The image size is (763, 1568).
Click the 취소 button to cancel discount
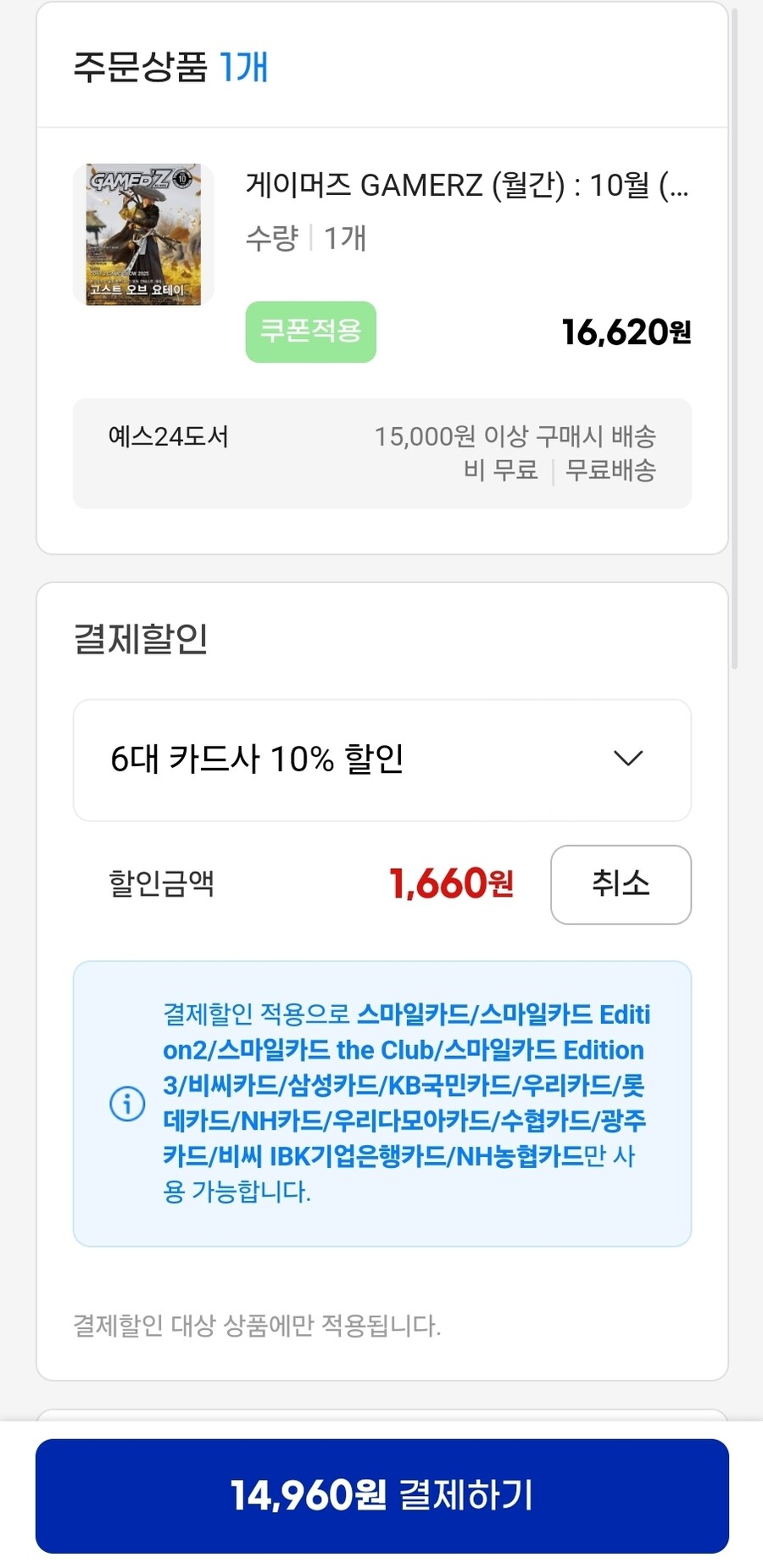621,884
